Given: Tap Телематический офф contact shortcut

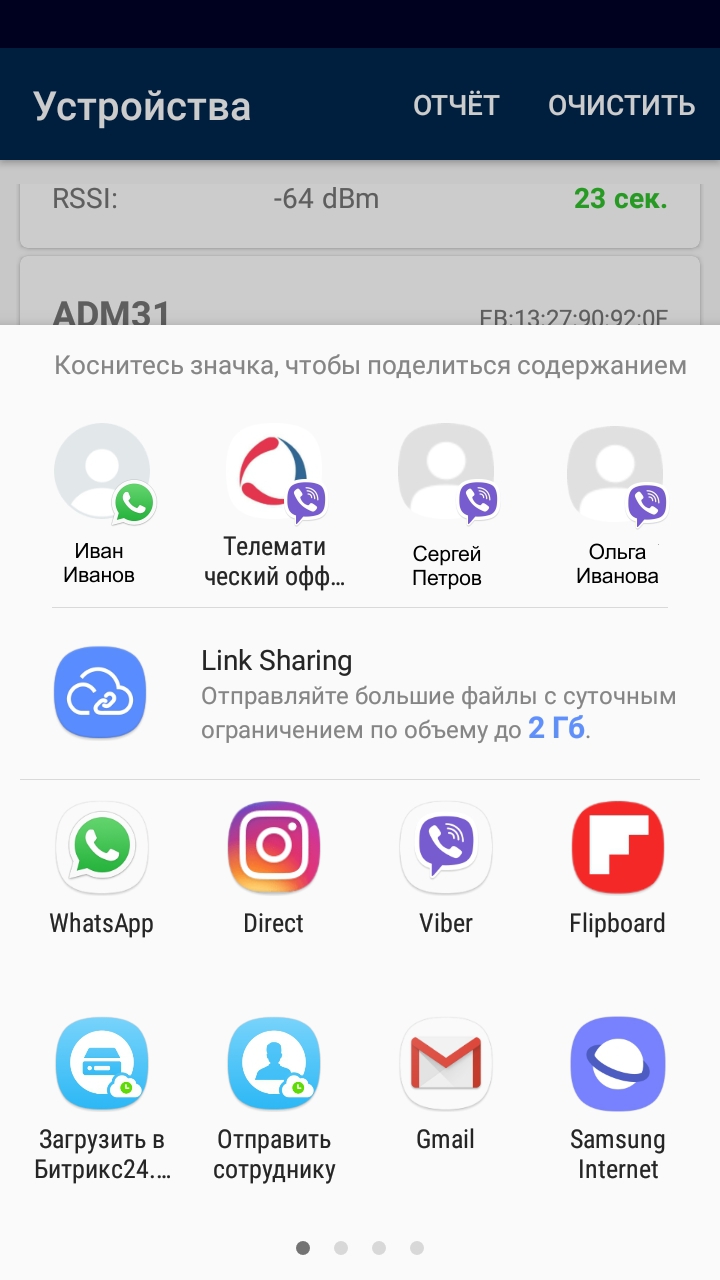Looking at the screenshot, I should coord(273,471).
